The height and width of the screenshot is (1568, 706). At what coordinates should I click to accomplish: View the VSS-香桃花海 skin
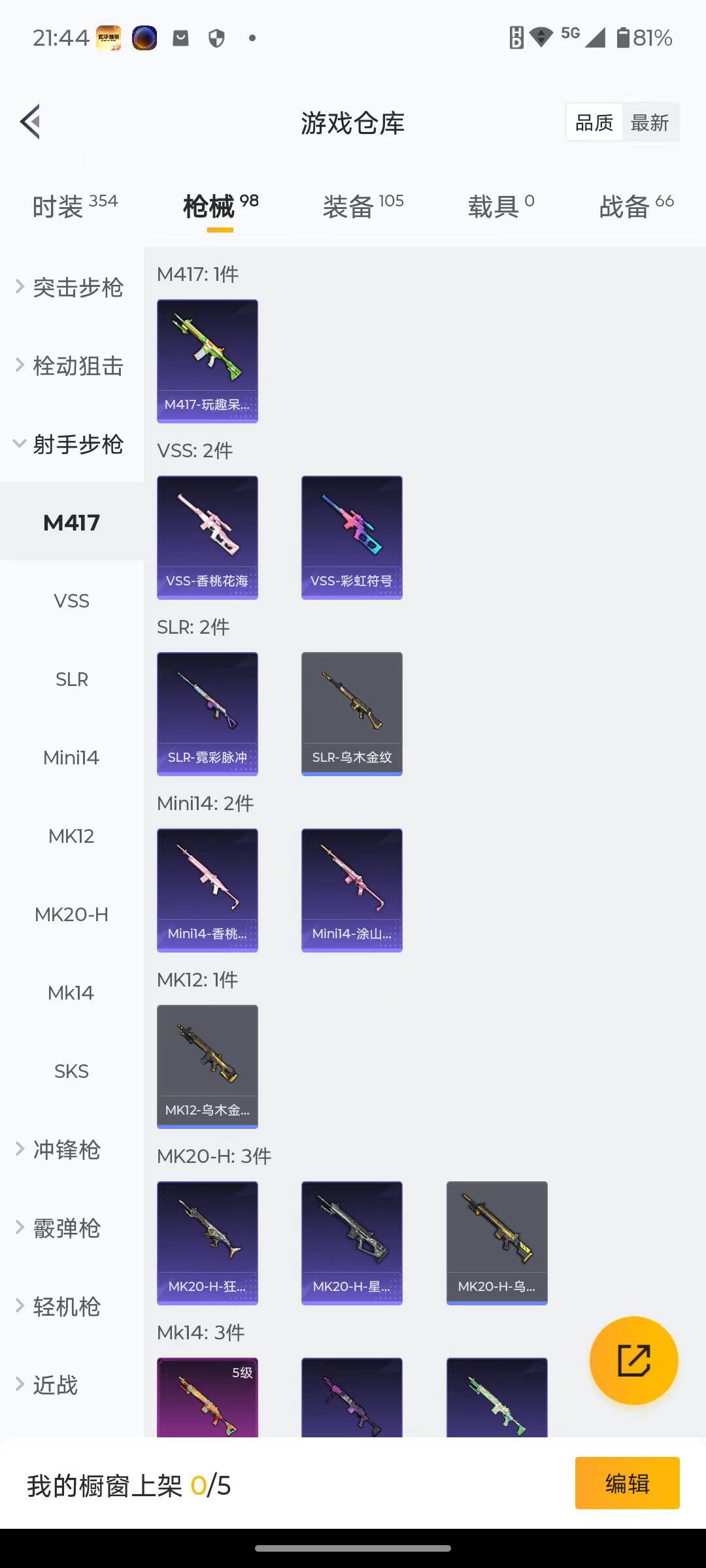(207, 537)
